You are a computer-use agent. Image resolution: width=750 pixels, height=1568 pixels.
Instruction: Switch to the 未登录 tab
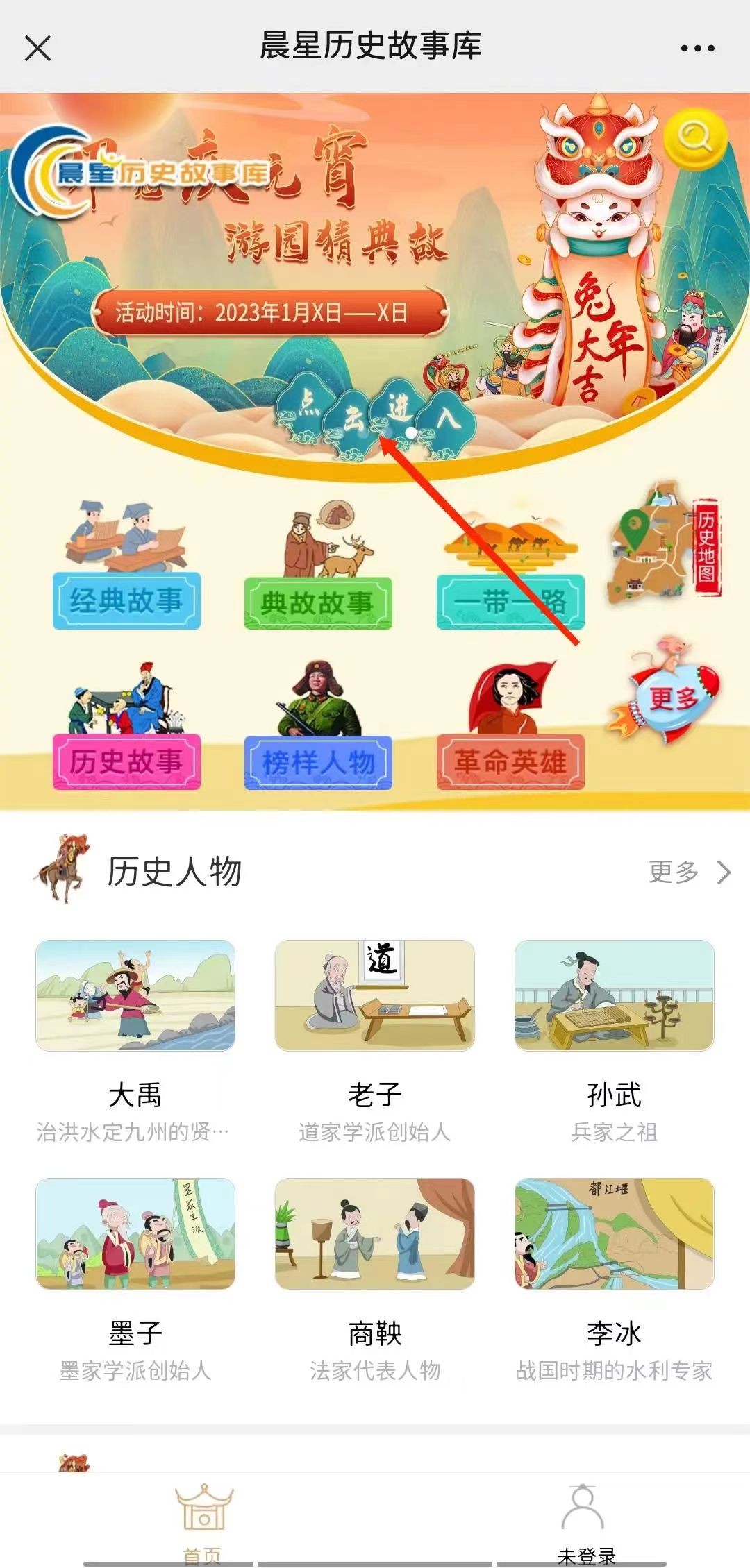[585, 1520]
